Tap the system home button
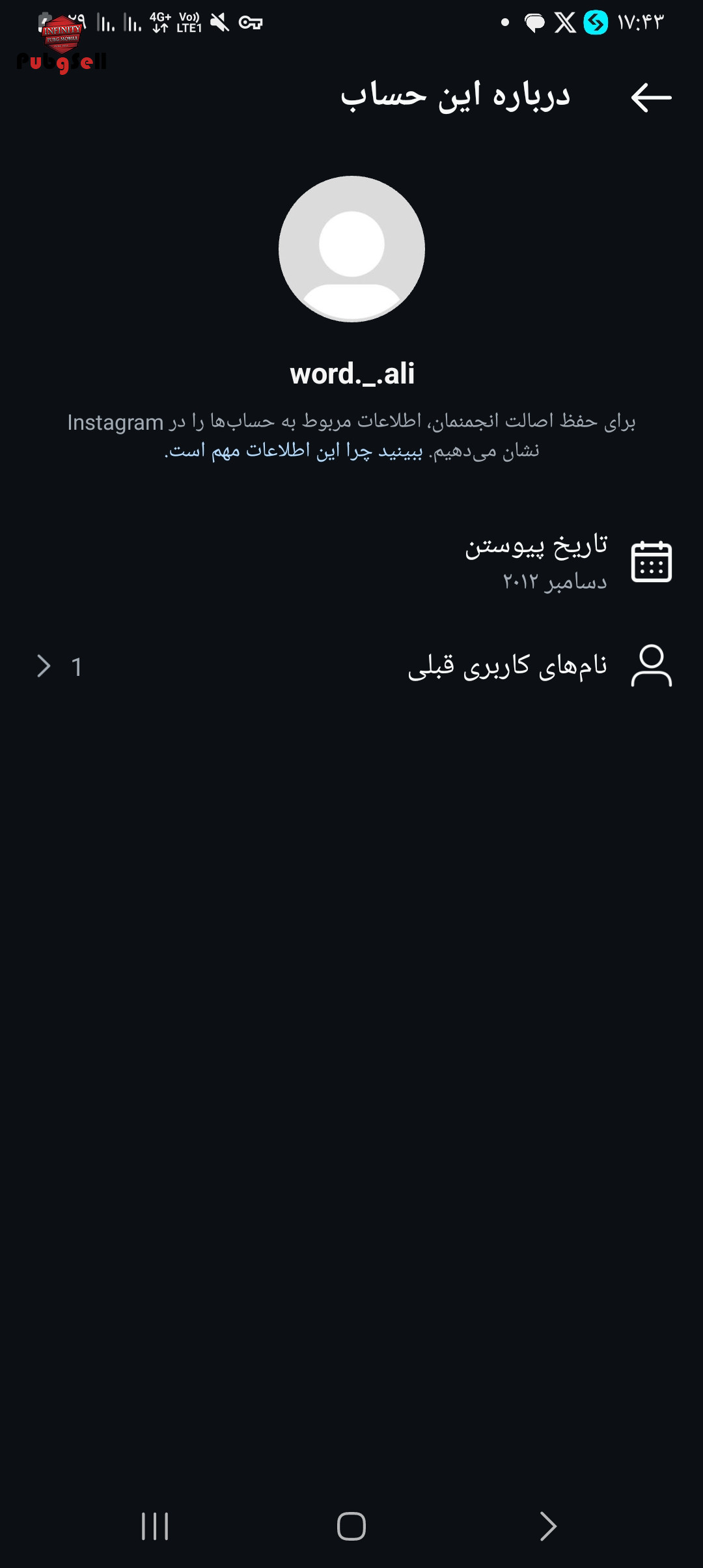This screenshot has width=703, height=1568. click(x=351, y=1526)
